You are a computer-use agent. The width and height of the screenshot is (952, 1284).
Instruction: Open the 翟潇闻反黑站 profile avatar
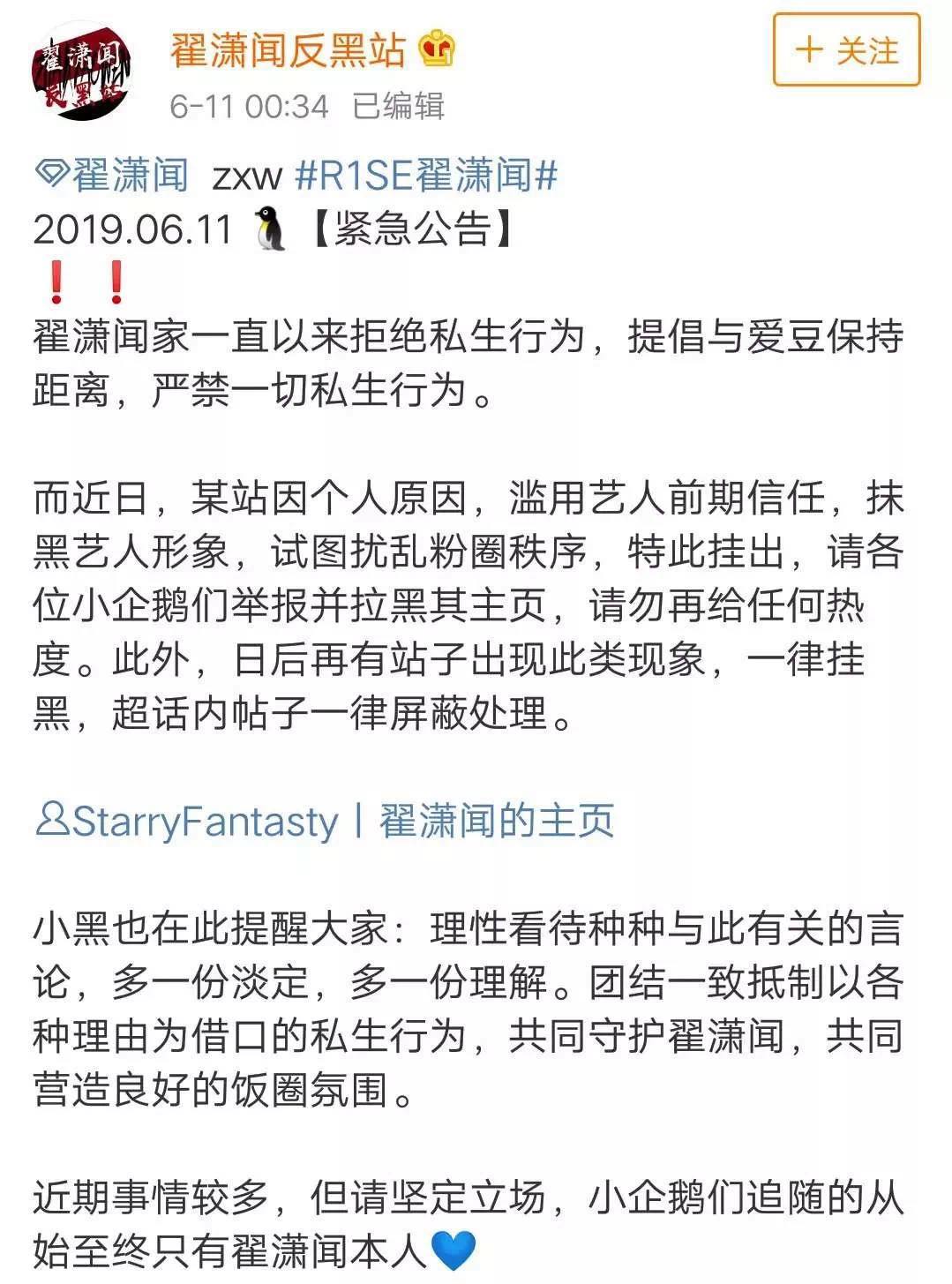click(82, 71)
